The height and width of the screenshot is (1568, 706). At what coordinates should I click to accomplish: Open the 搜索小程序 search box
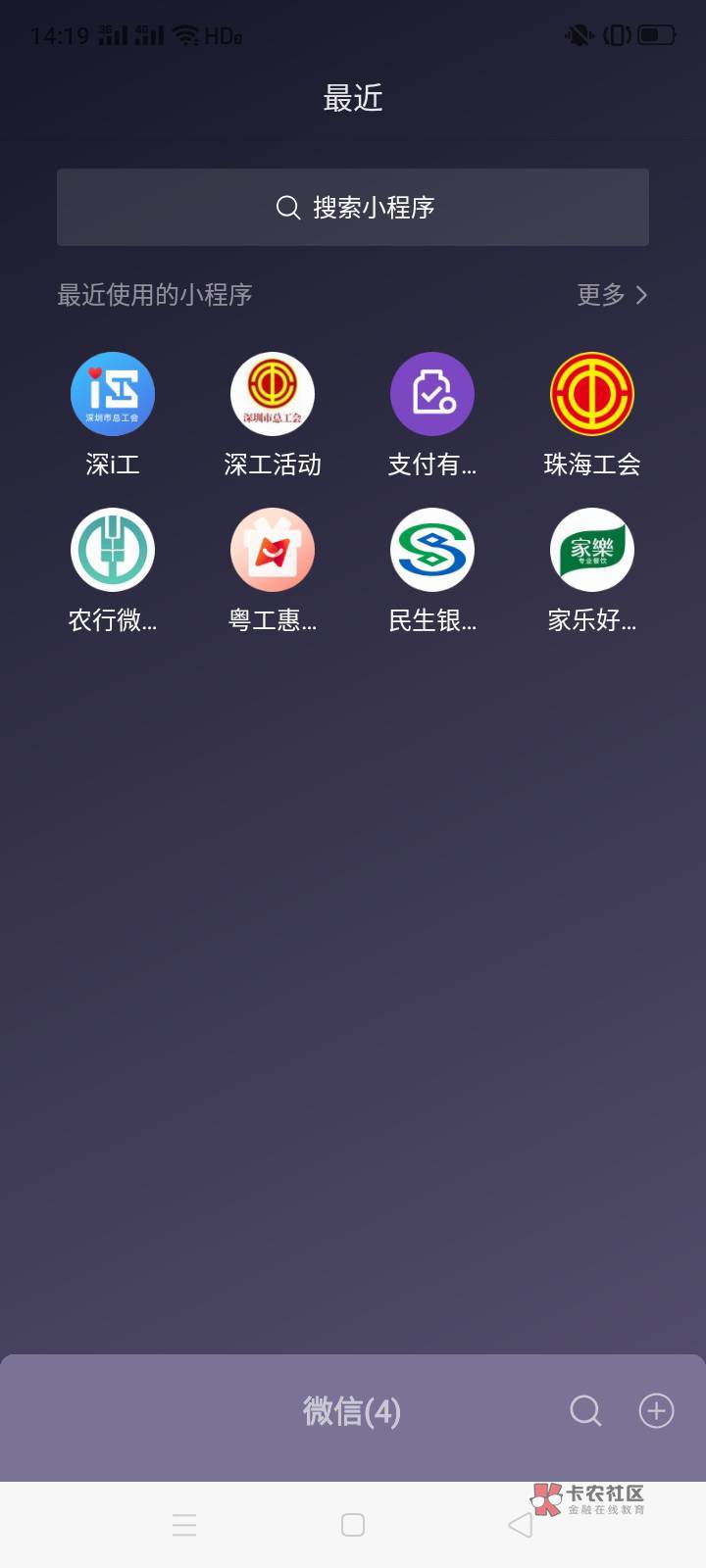pyautogui.click(x=353, y=207)
